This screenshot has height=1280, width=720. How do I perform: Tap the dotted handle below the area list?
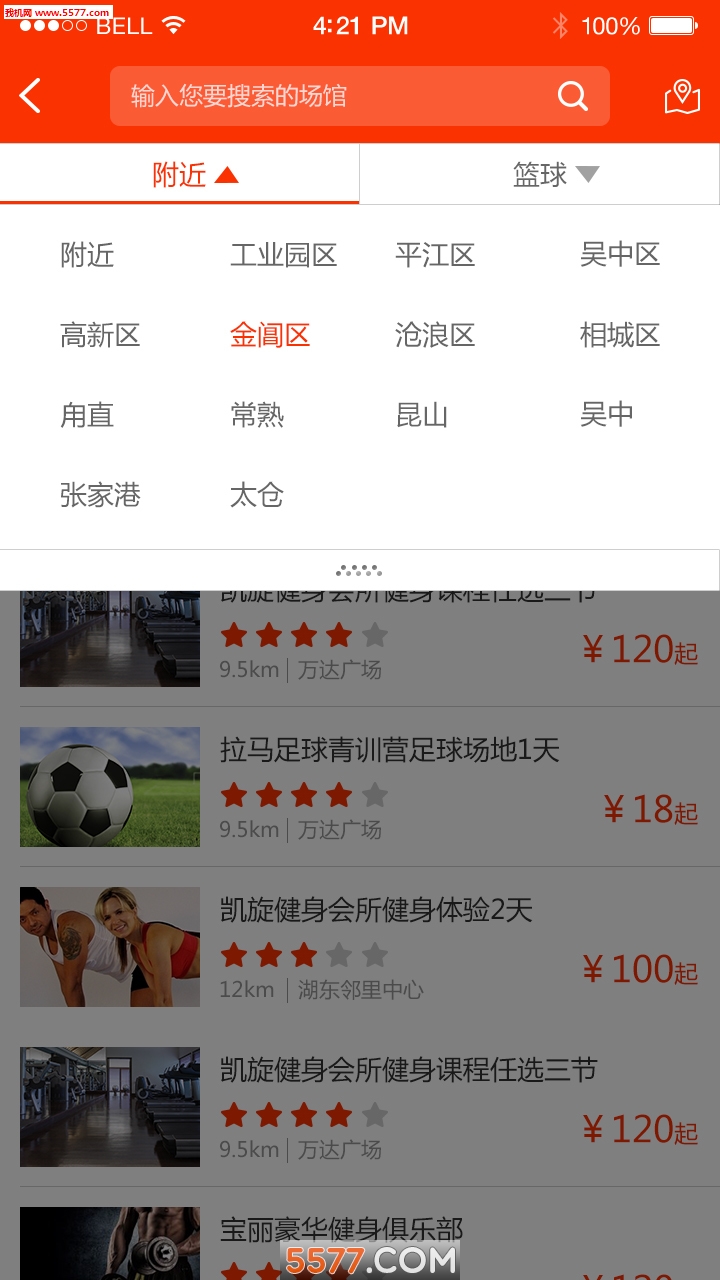pyautogui.click(x=359, y=570)
